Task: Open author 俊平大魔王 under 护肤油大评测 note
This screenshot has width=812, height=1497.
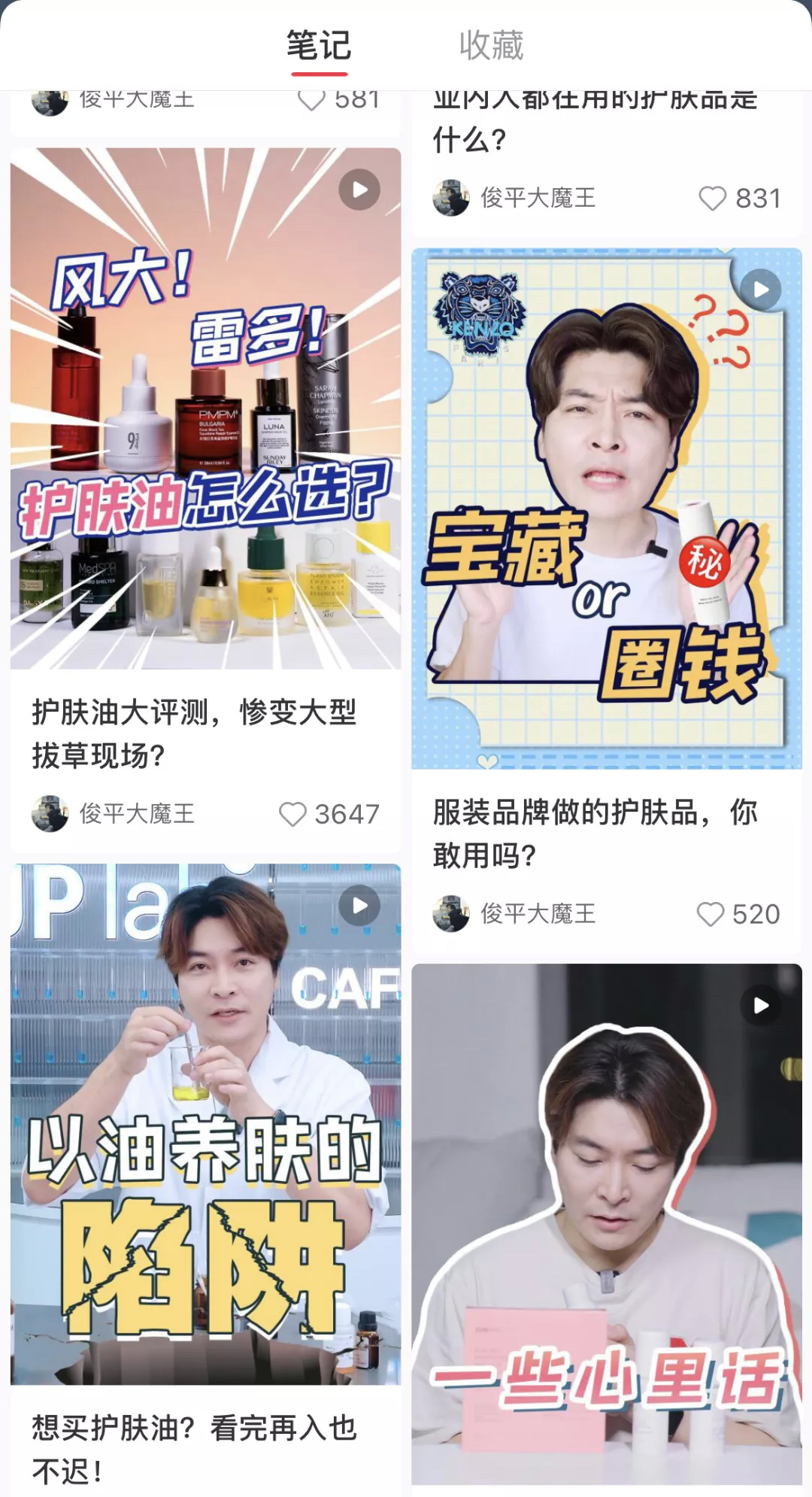Action: pos(114,814)
